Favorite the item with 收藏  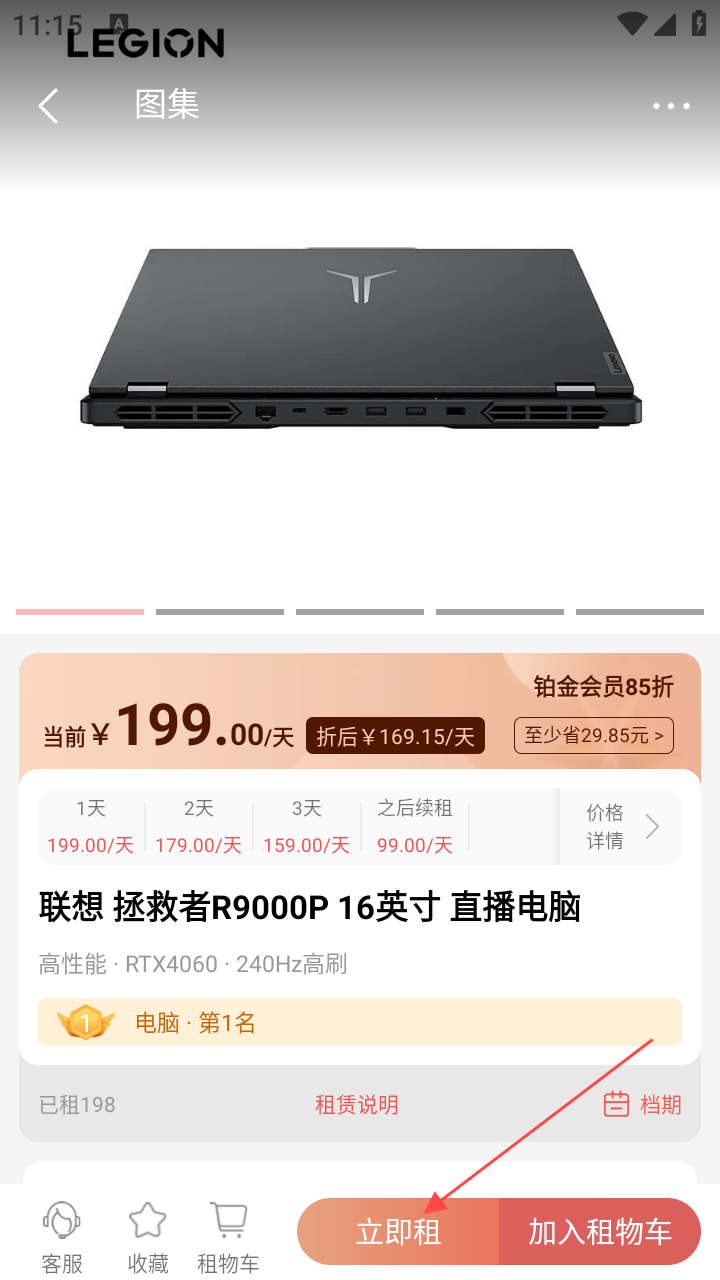point(148,1237)
